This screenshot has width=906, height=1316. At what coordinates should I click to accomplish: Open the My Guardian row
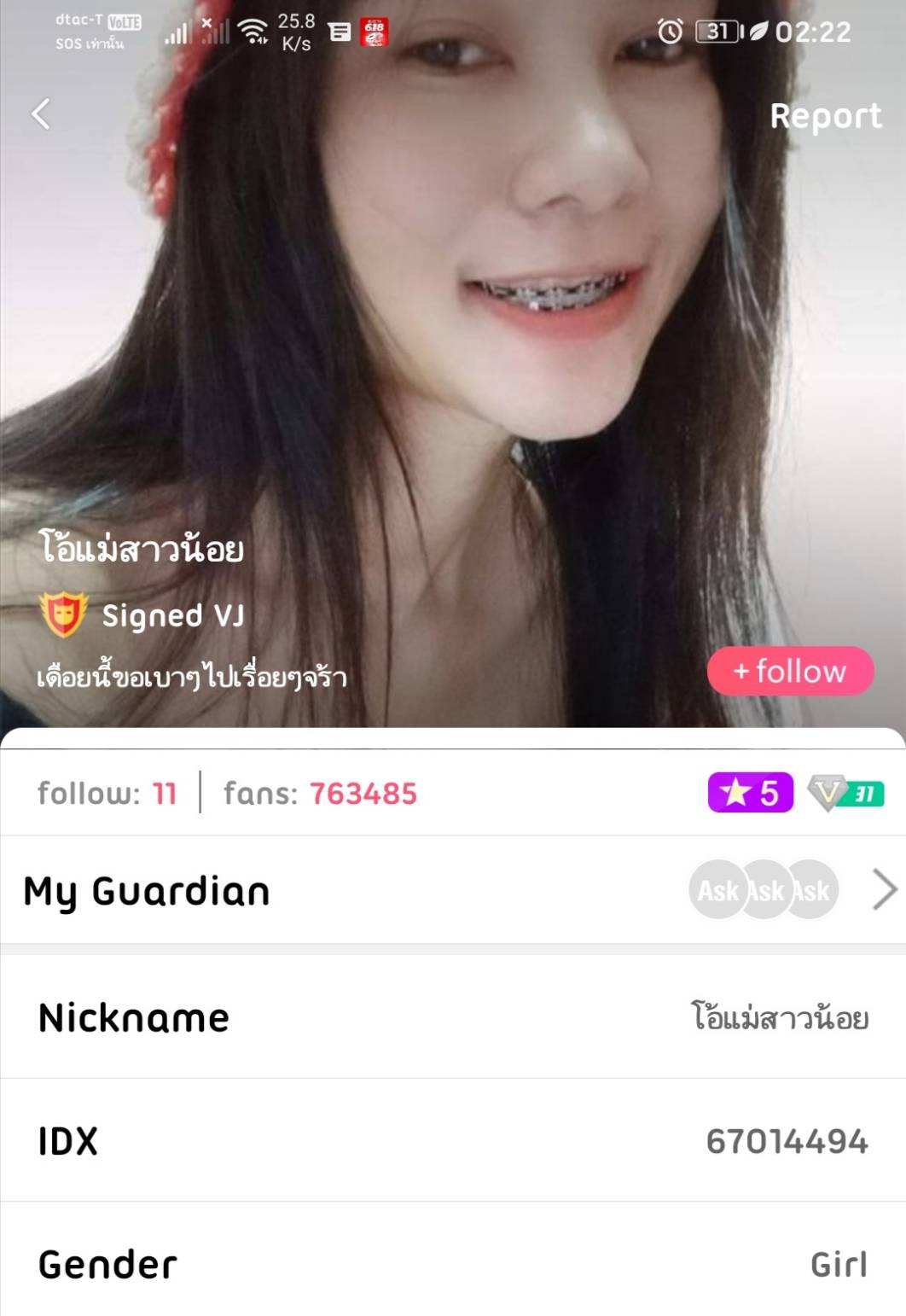(x=452, y=890)
